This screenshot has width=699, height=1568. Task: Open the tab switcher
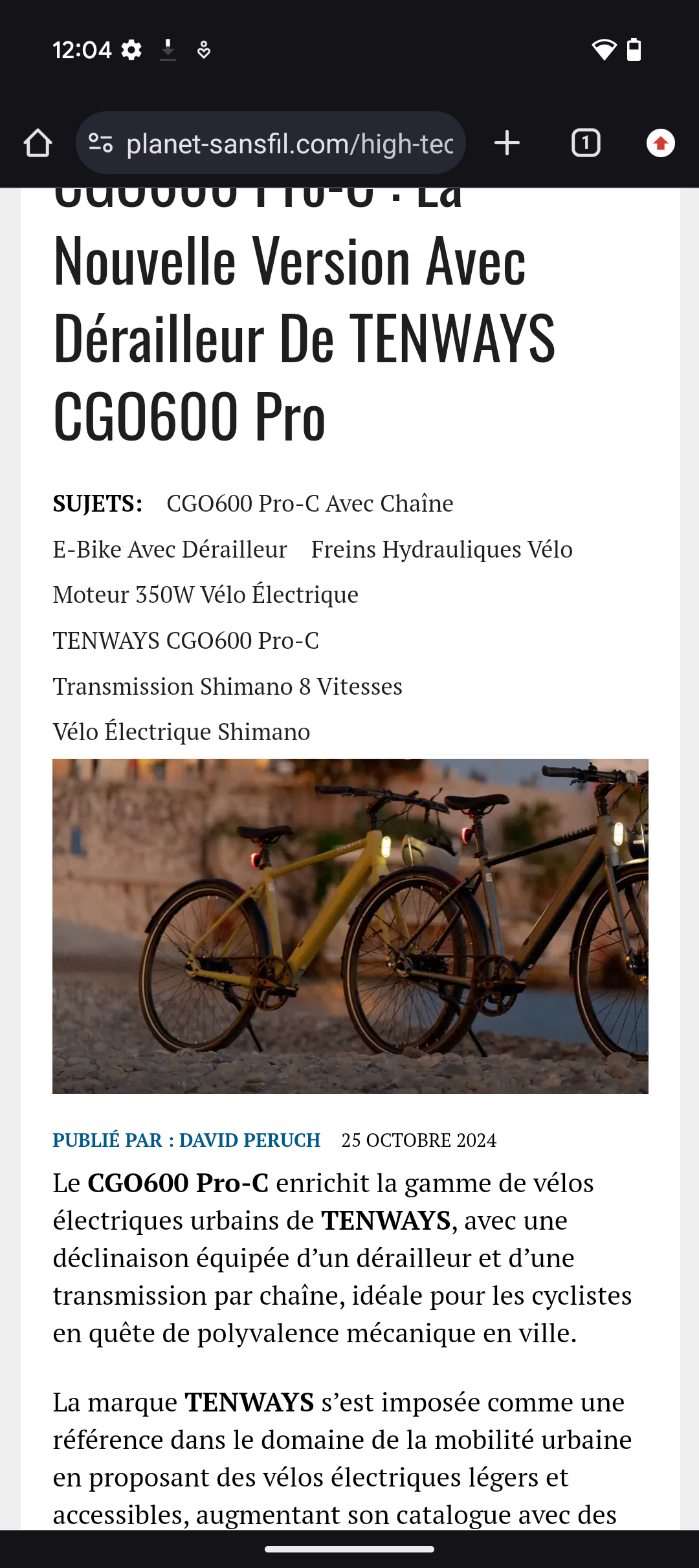pyautogui.click(x=586, y=143)
